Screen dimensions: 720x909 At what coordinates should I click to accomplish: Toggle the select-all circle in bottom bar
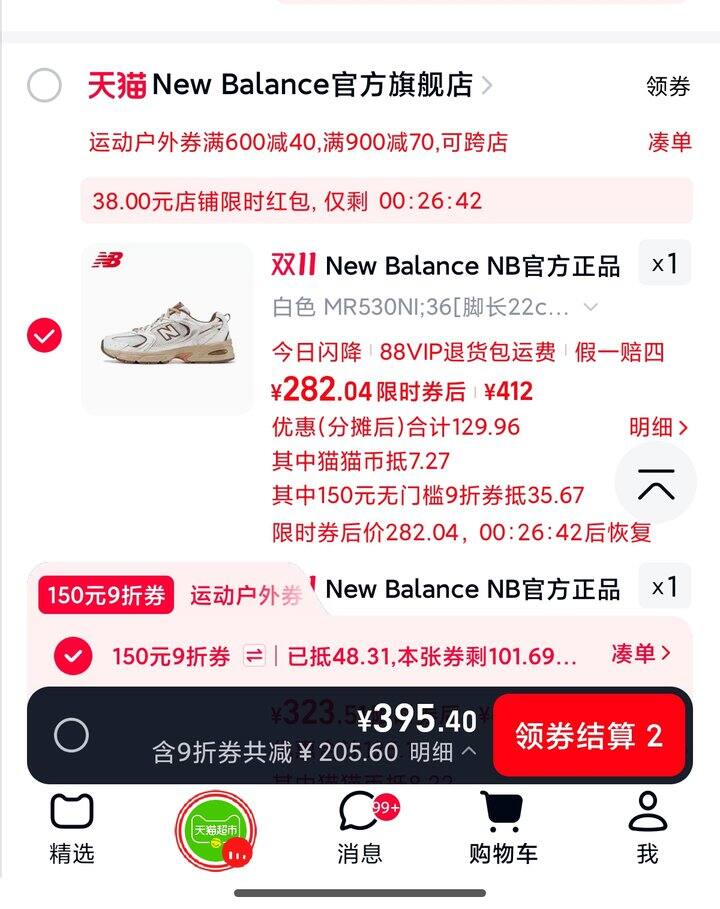click(x=70, y=733)
